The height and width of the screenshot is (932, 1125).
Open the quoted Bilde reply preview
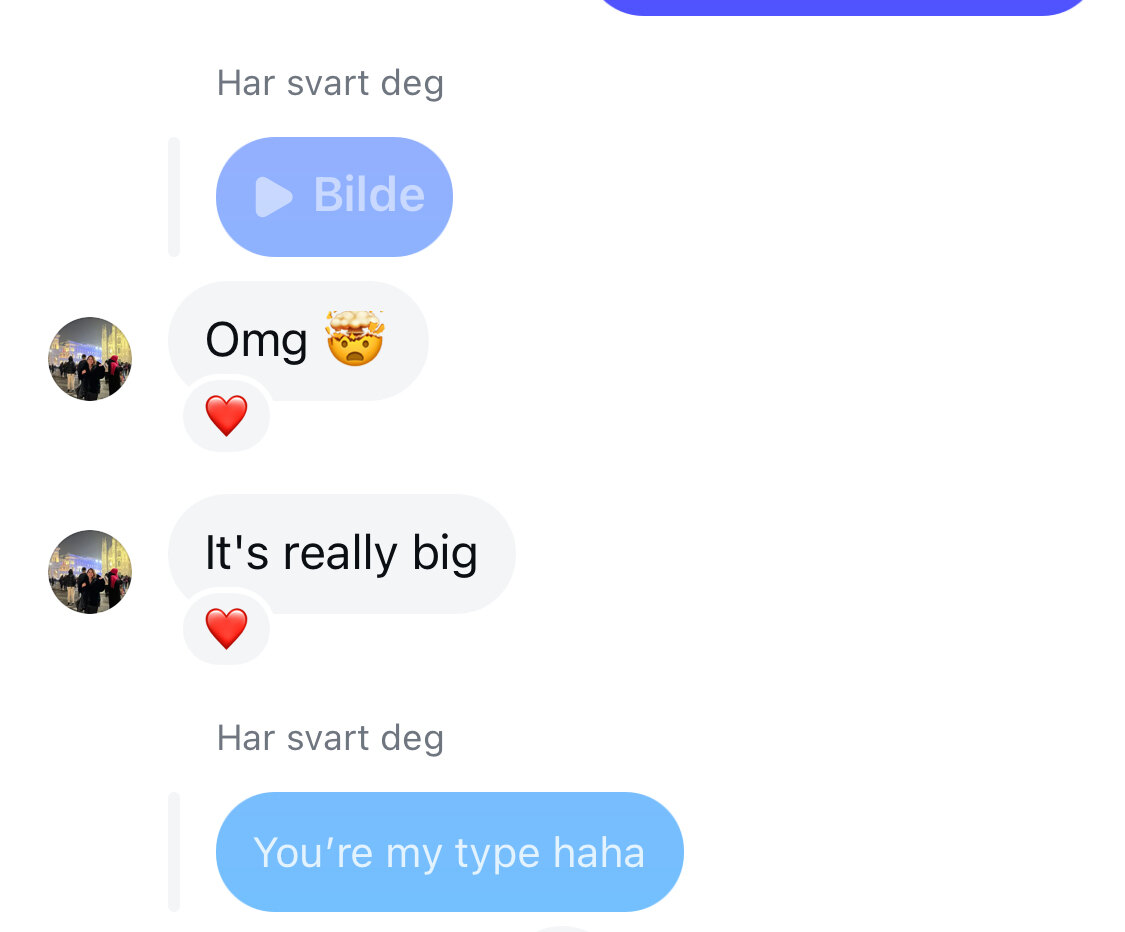coord(334,196)
